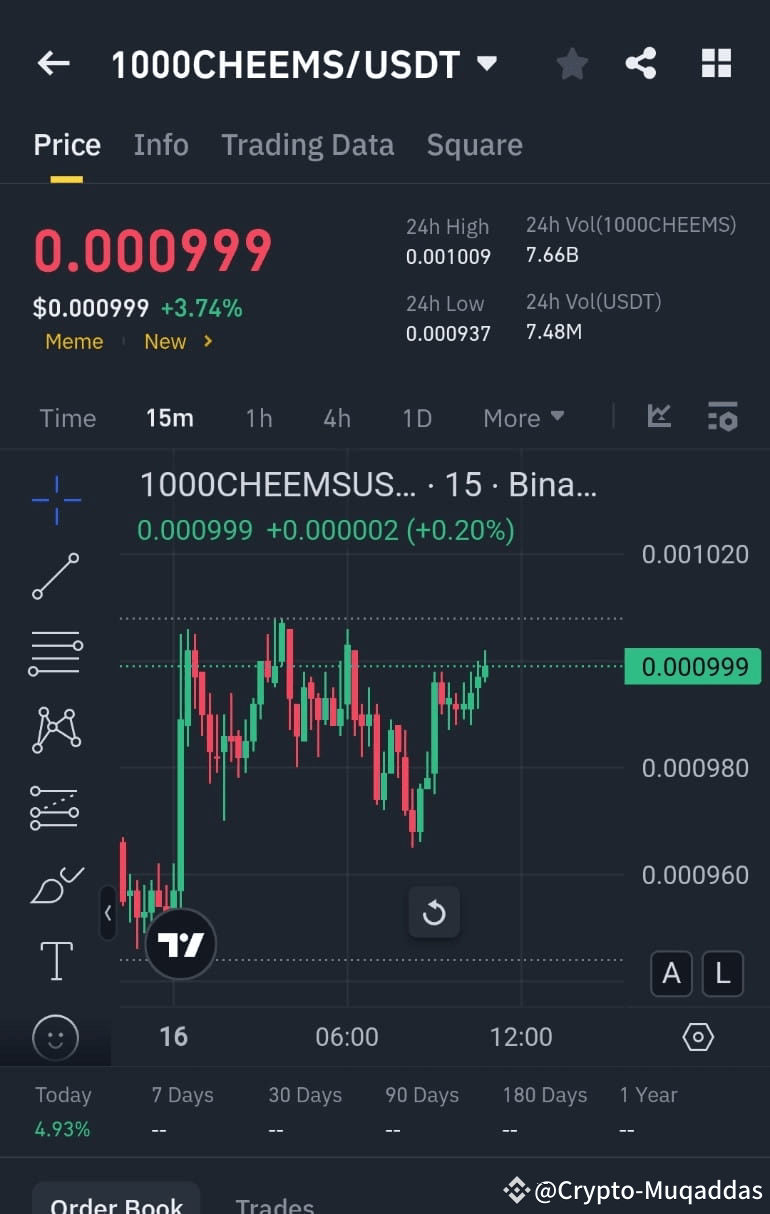This screenshot has height=1214, width=770.
Task: Expand the More timeframes dropdown
Action: click(x=523, y=418)
